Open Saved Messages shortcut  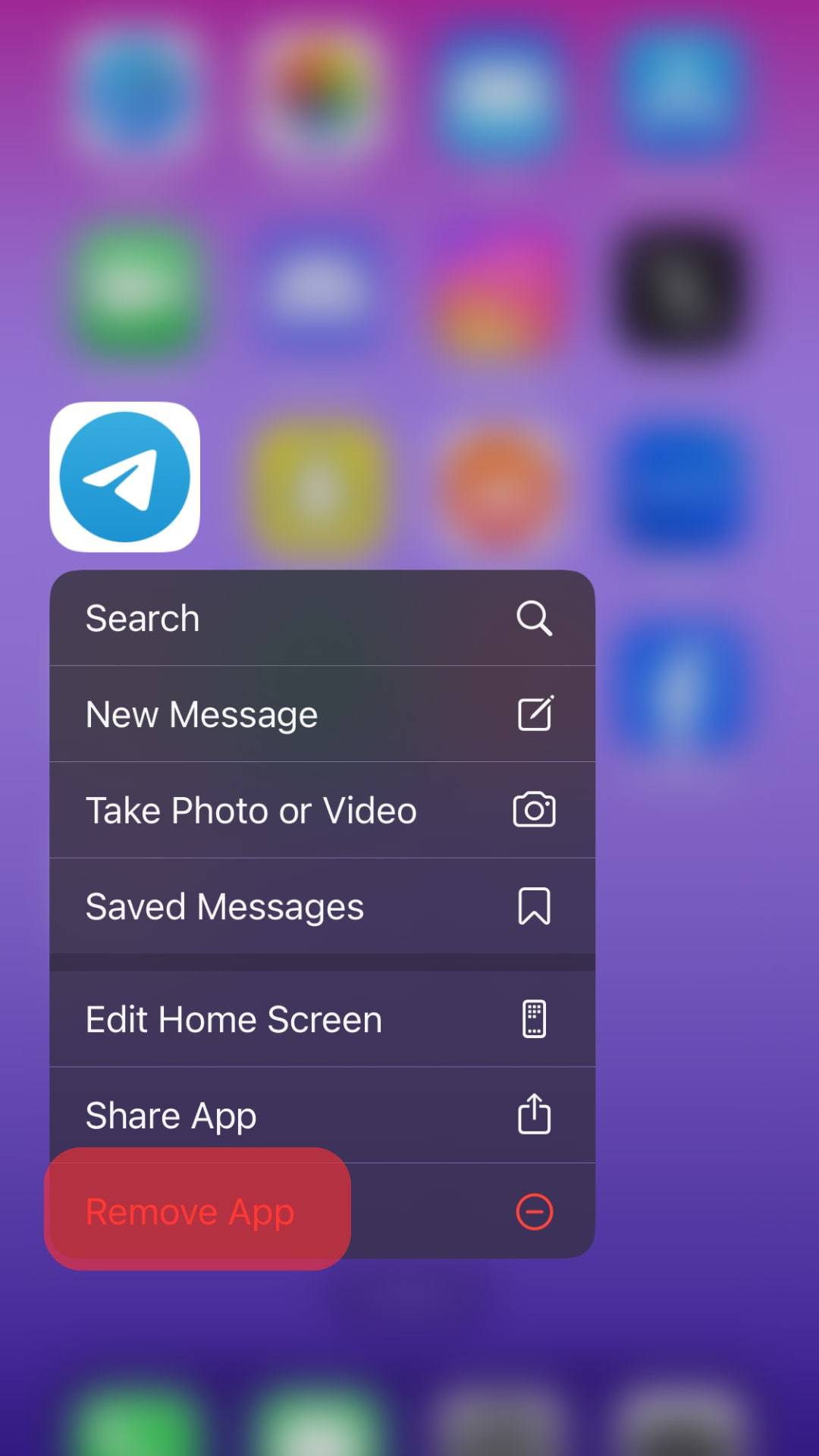(x=322, y=907)
